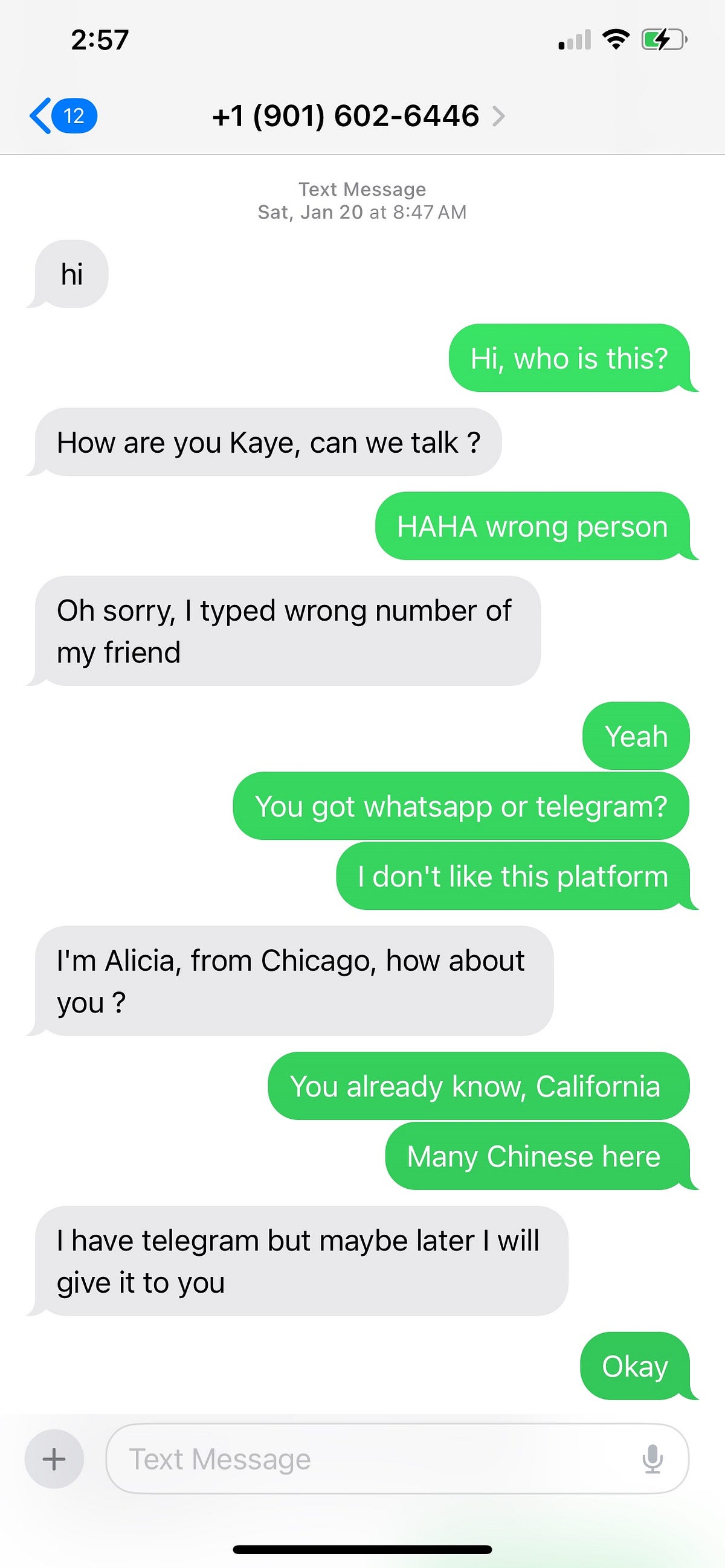
Task: Select the 'Okay' green message bubble
Action: tap(636, 1365)
